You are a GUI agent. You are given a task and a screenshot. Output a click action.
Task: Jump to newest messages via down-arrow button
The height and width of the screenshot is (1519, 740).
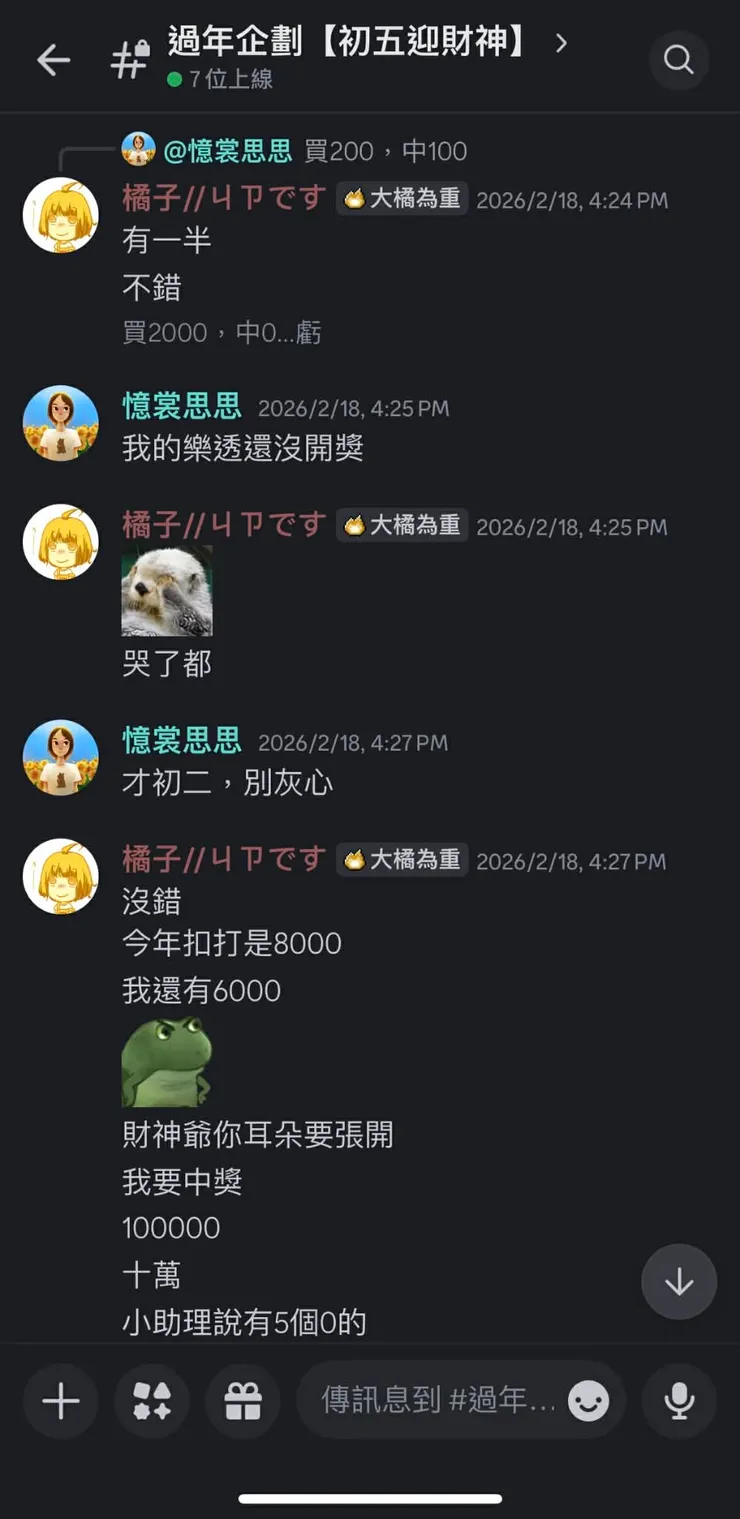679,1282
